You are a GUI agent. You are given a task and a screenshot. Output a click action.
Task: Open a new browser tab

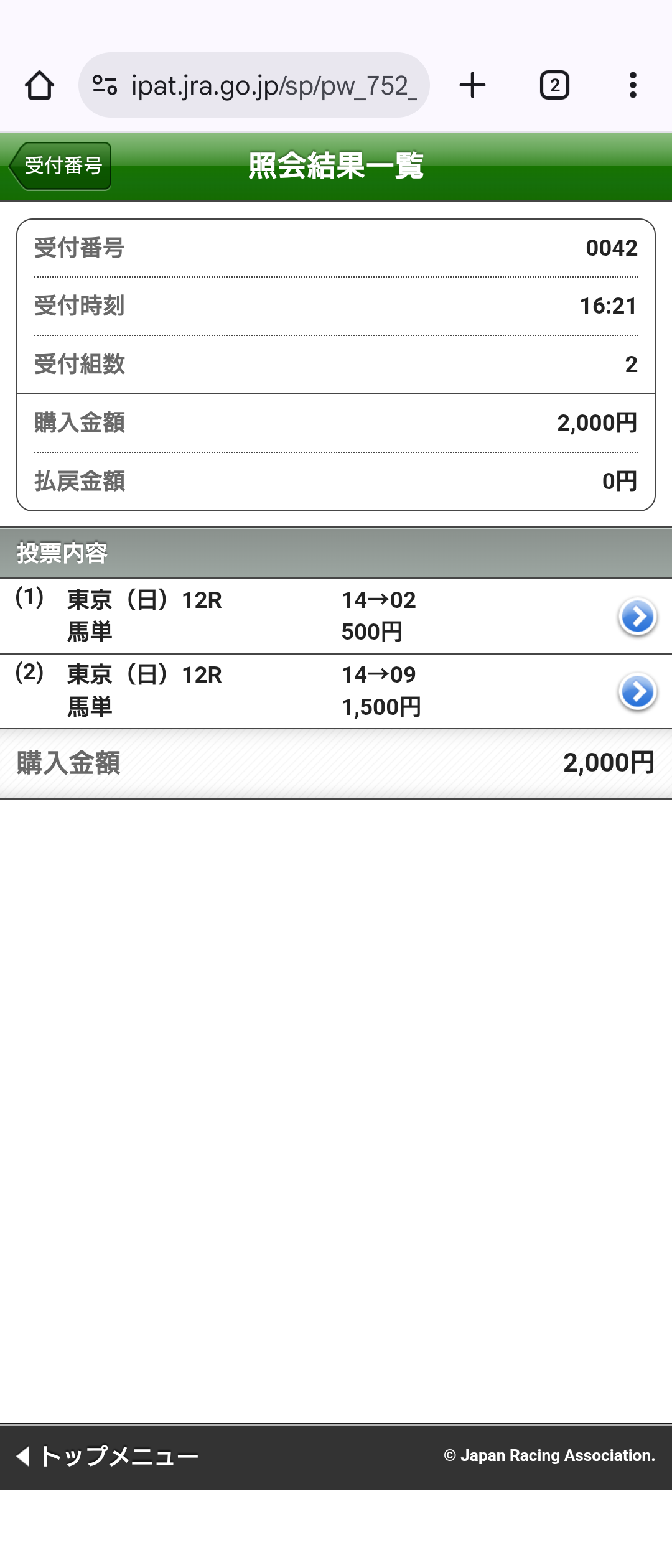click(x=472, y=85)
